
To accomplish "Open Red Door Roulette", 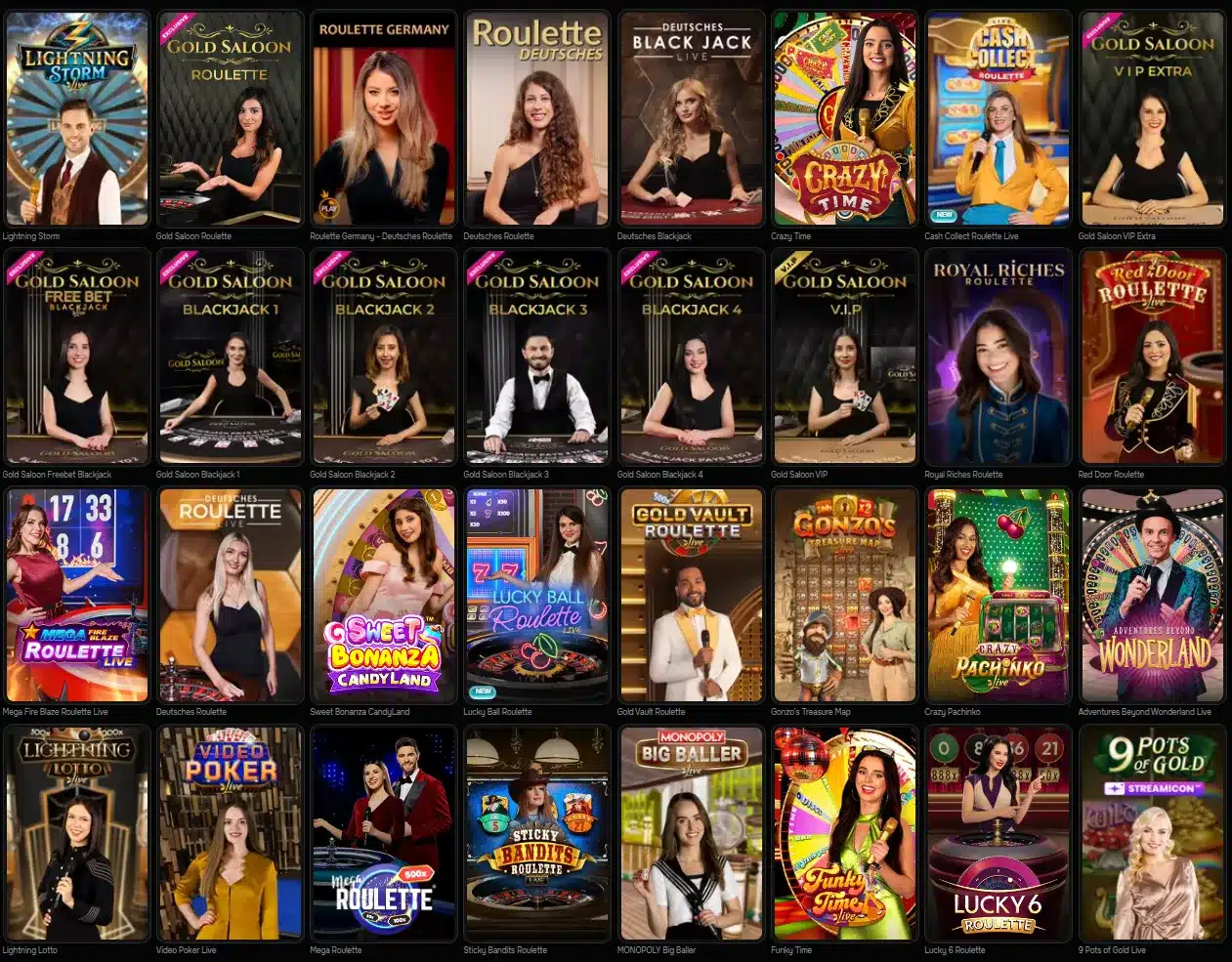I will 1152,356.
